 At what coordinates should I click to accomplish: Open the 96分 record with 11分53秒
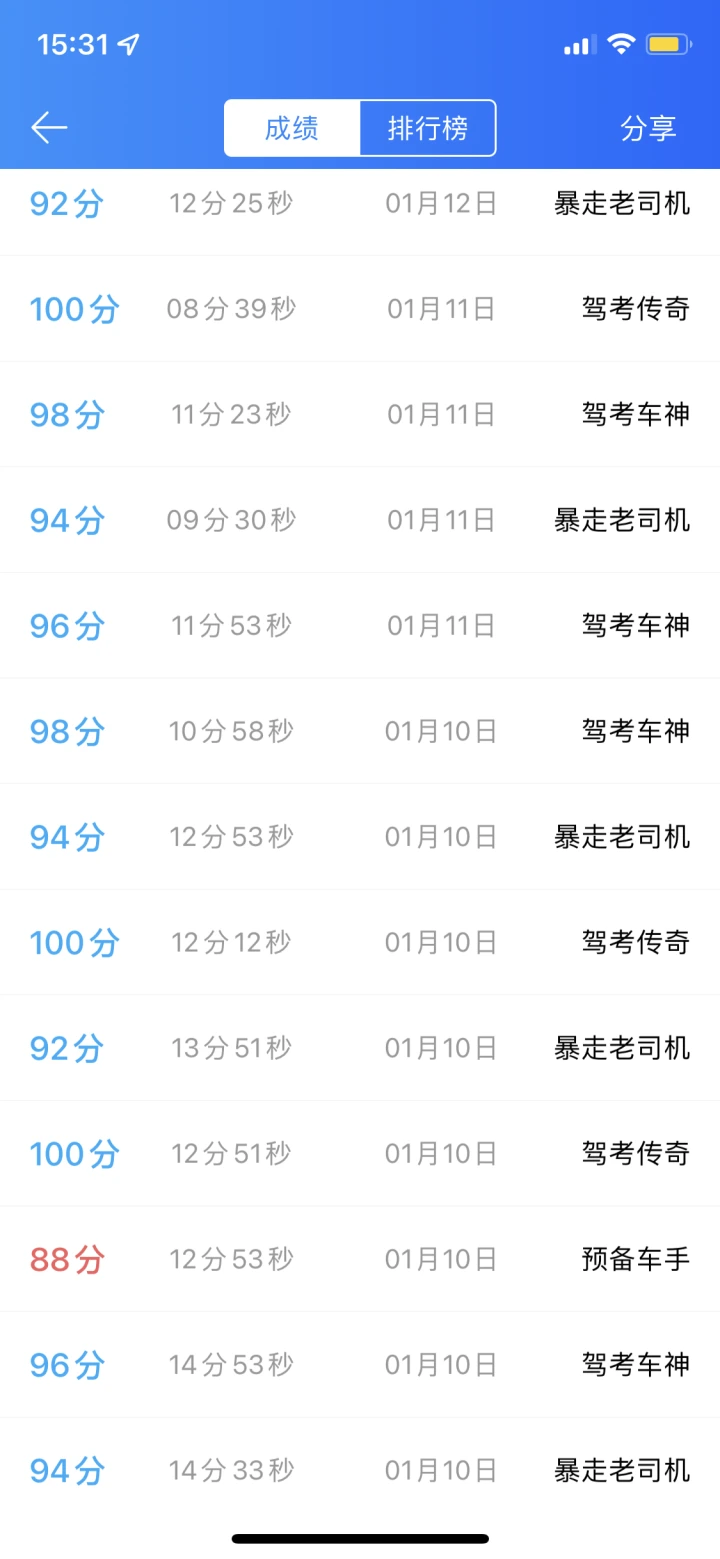pyautogui.click(x=360, y=626)
